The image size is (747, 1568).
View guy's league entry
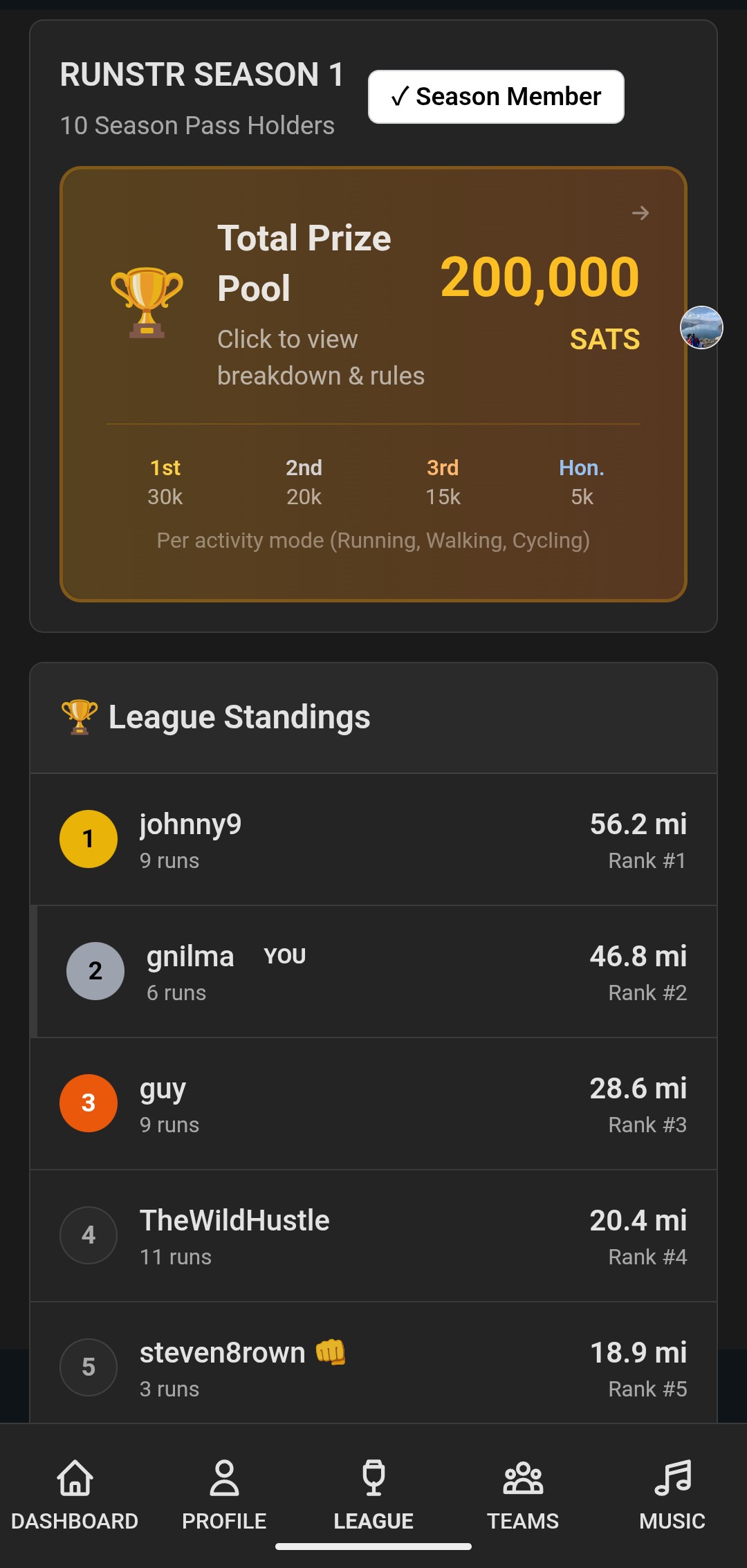click(373, 1103)
